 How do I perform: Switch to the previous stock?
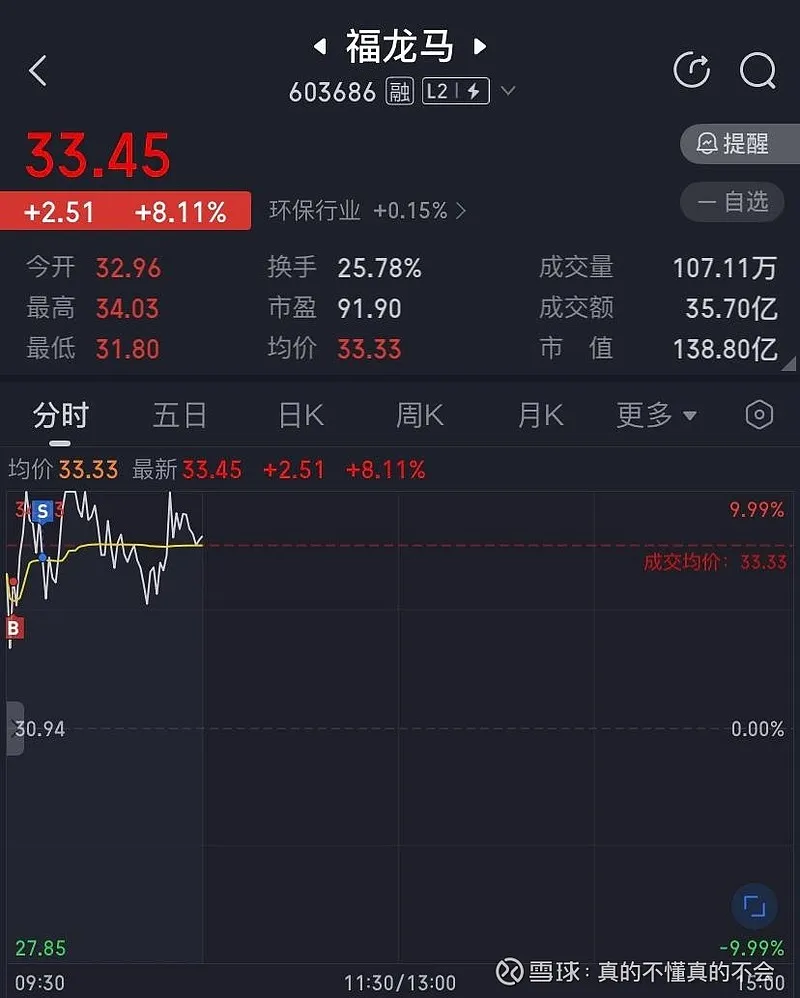(320, 46)
